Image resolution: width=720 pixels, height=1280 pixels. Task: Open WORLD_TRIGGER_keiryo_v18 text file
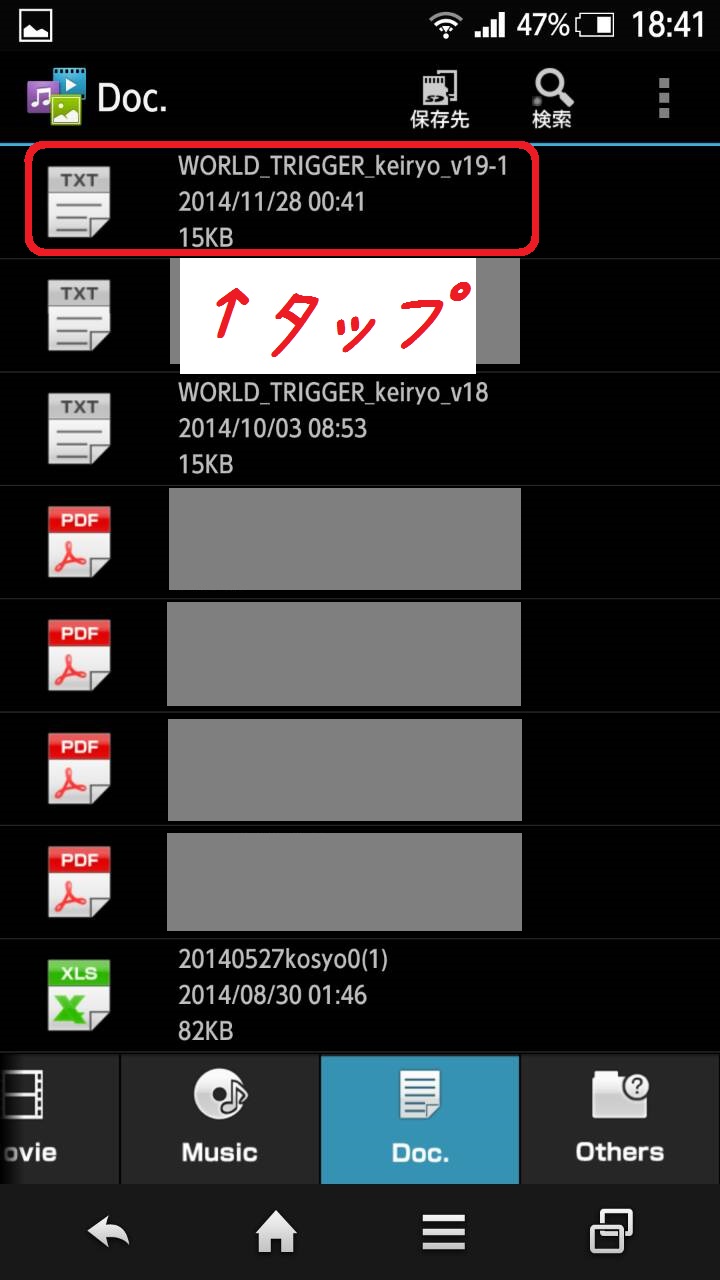[x=360, y=428]
